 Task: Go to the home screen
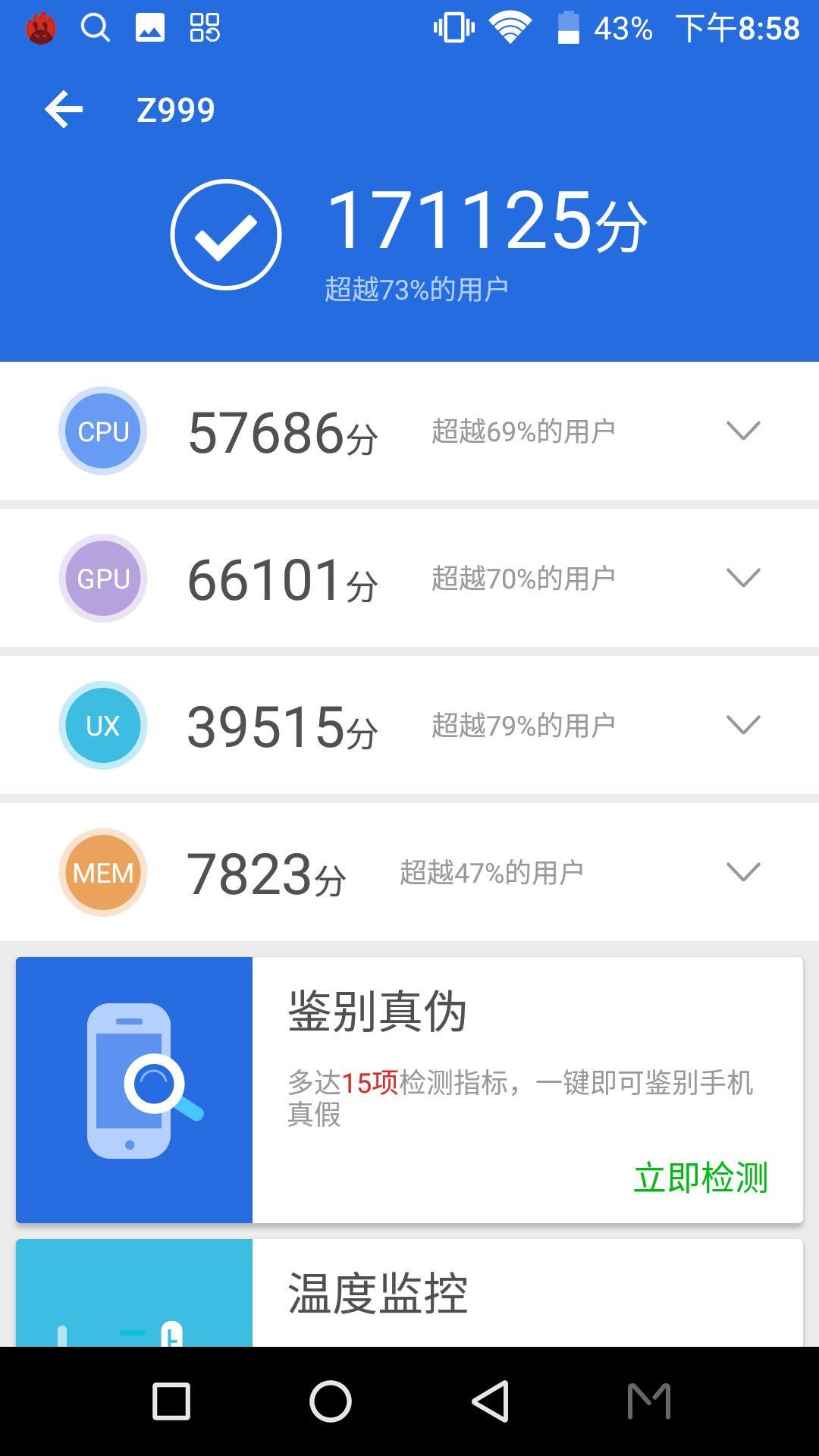click(x=331, y=1401)
